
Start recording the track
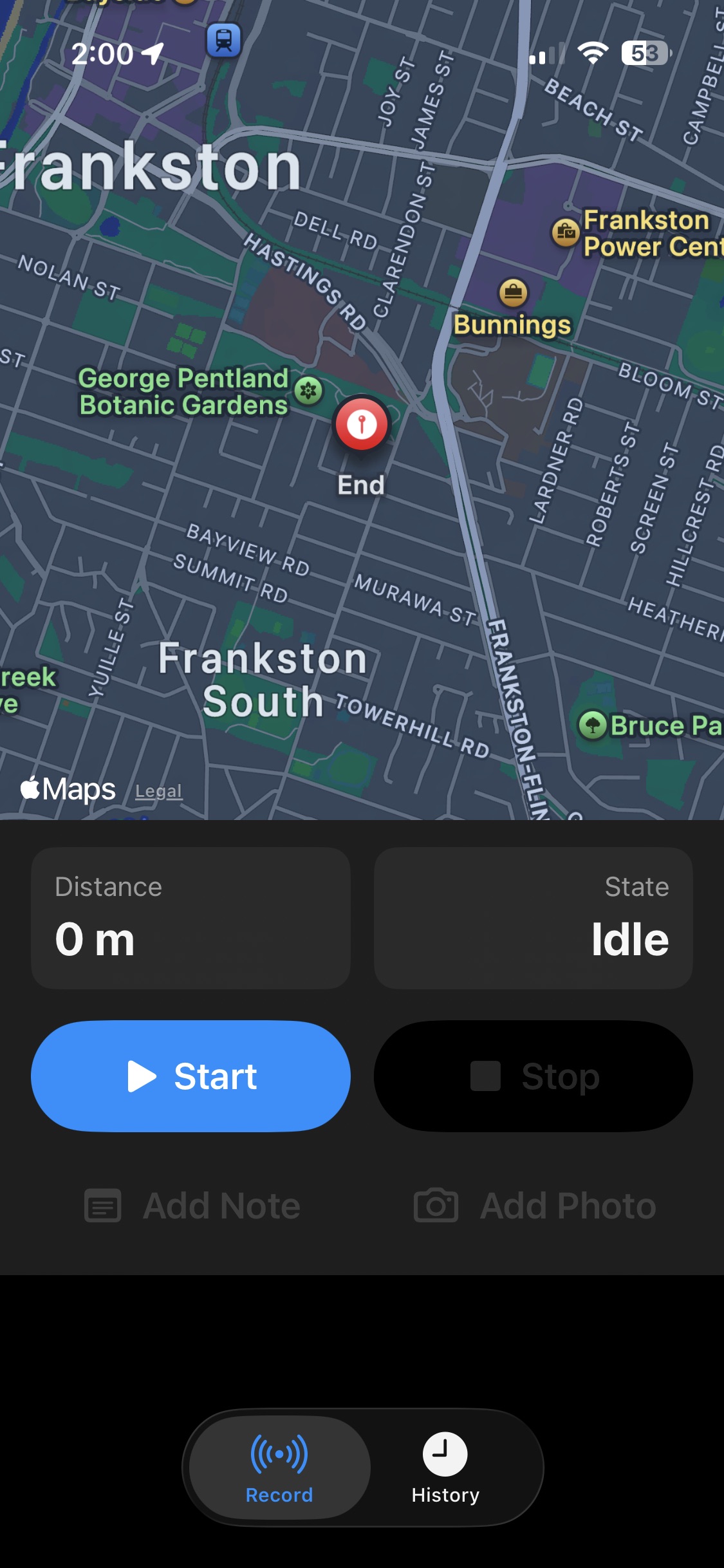tap(190, 1076)
